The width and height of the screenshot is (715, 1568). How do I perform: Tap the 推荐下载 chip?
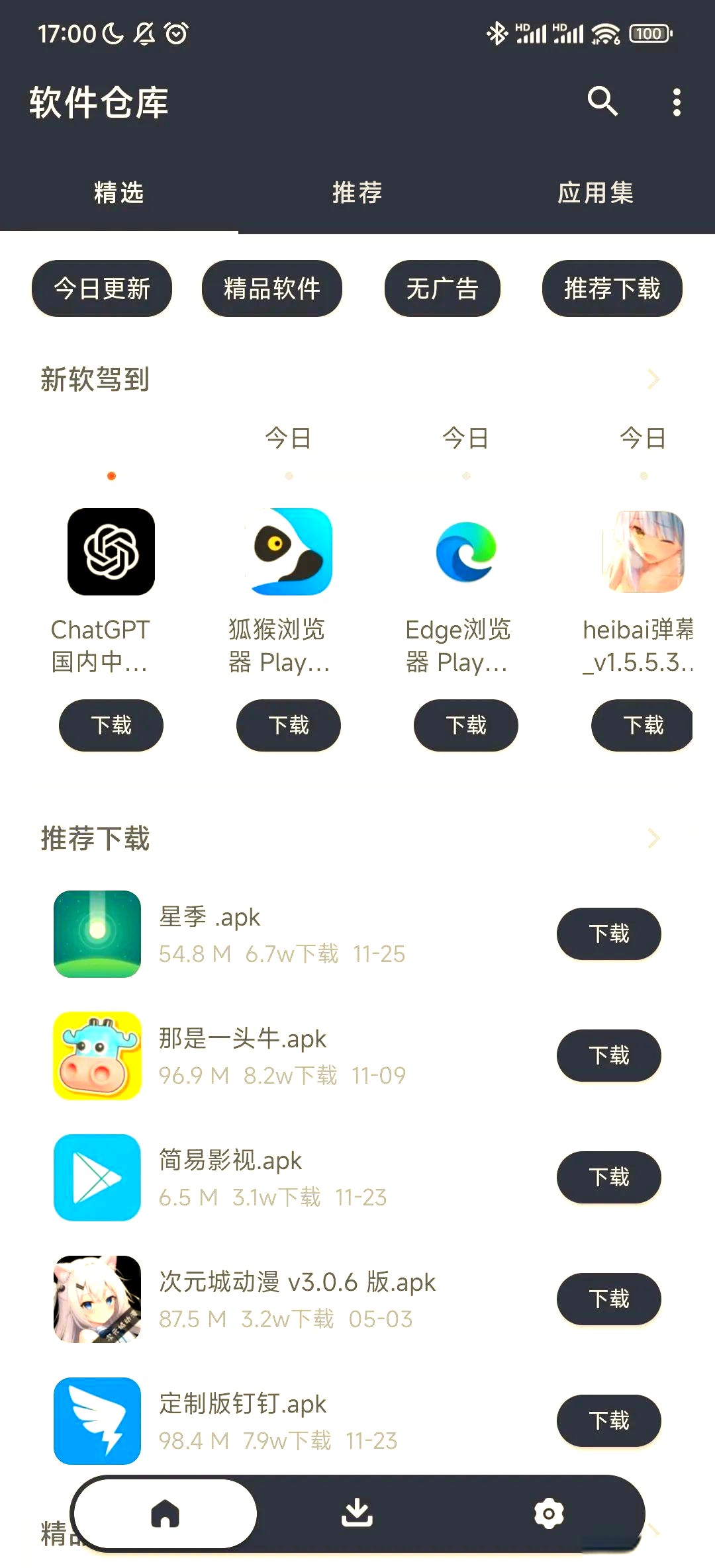click(x=612, y=288)
